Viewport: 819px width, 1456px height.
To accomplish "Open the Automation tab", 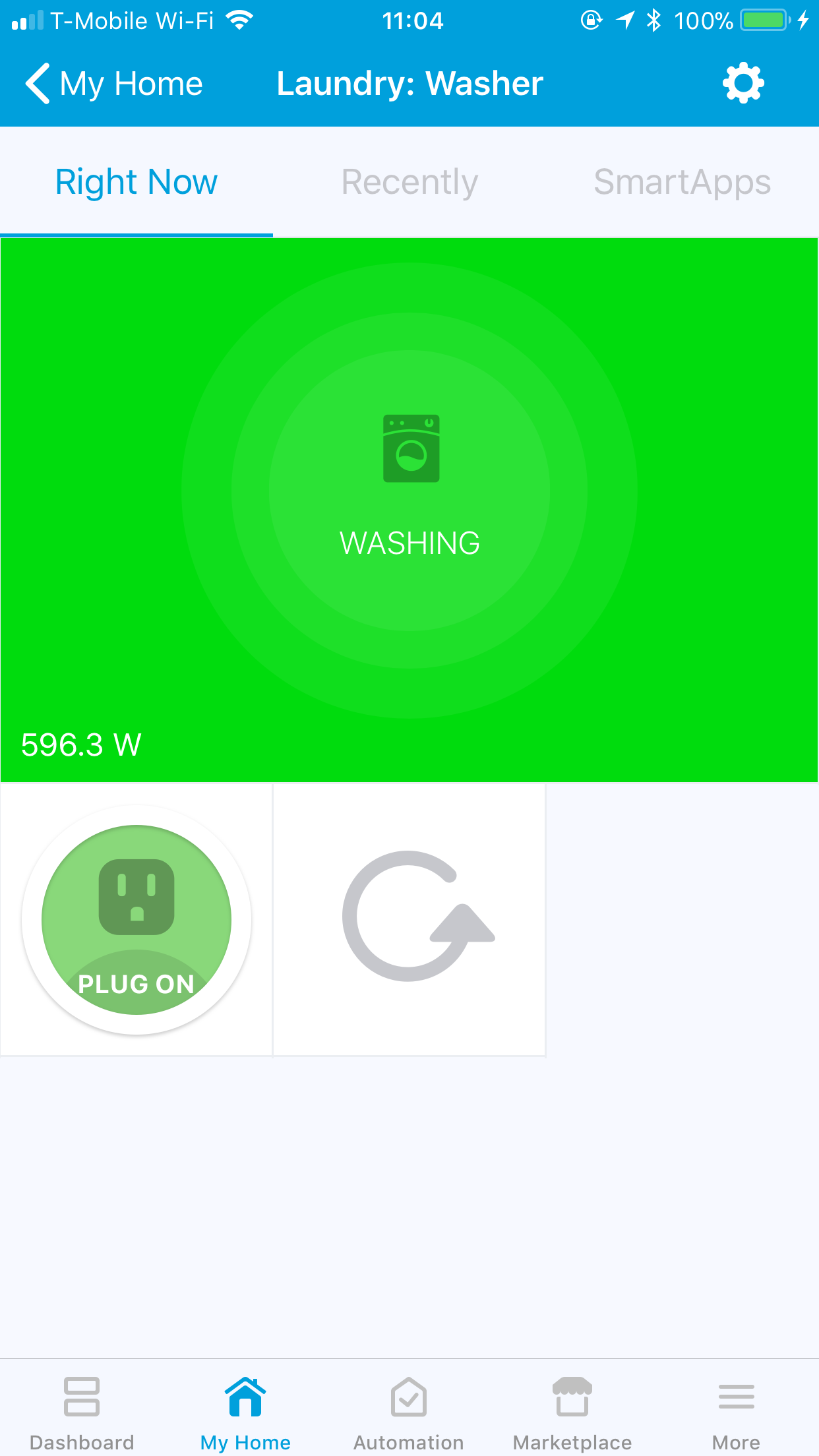I will pyautogui.click(x=409, y=1411).
